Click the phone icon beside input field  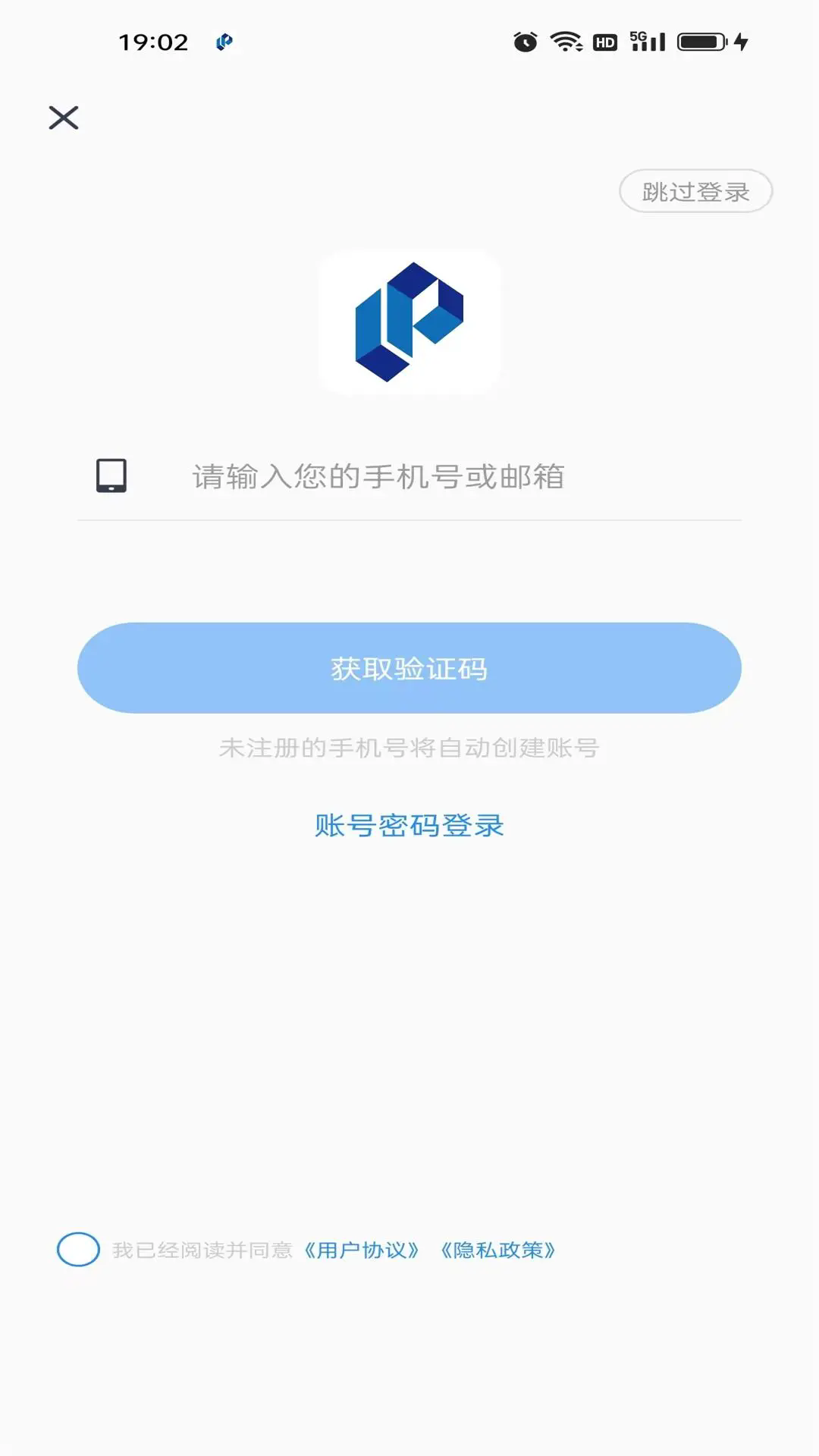point(110,474)
